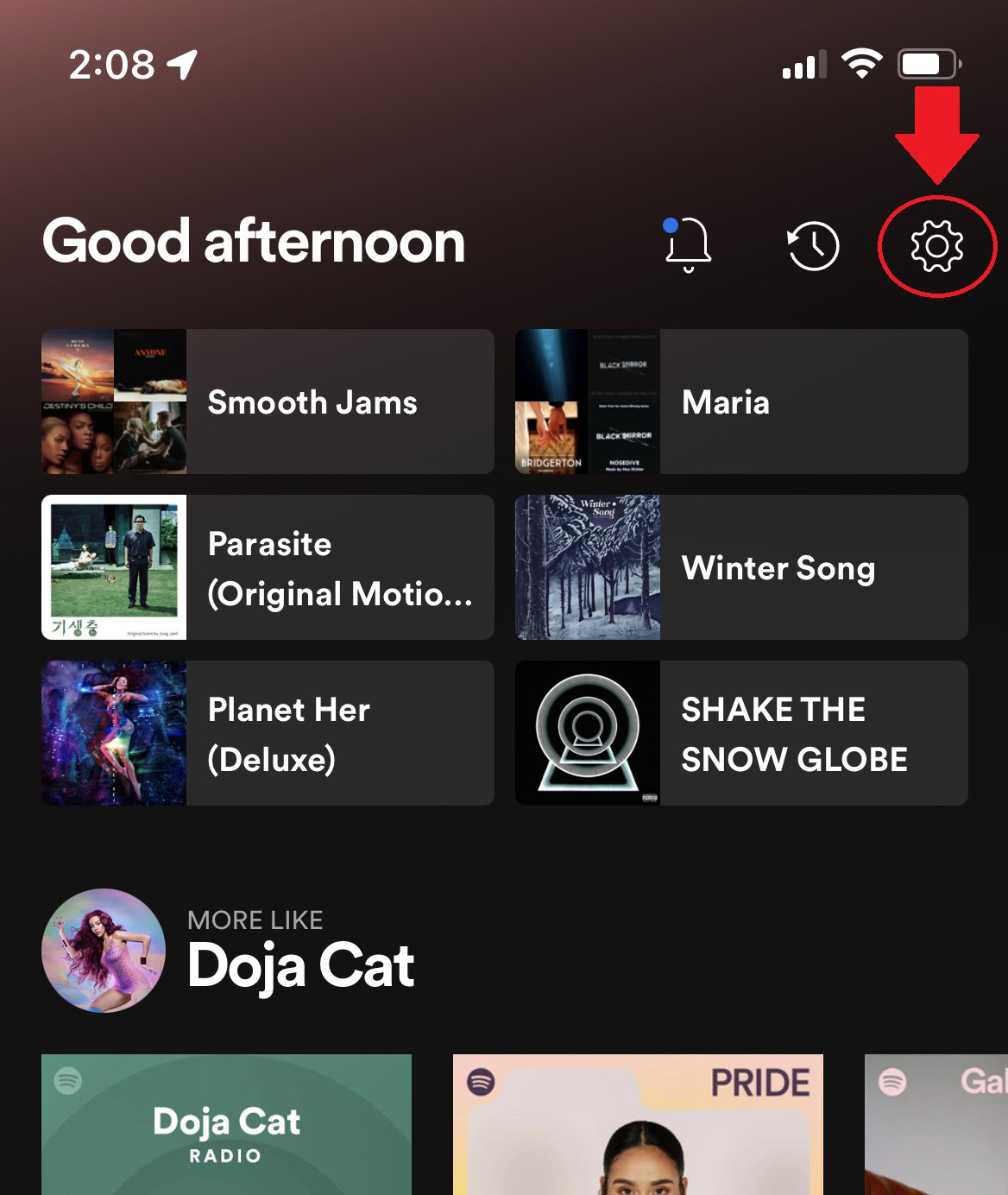Open Planet Her (Deluxe) album
Screen dimensions: 1008x1195
268,733
